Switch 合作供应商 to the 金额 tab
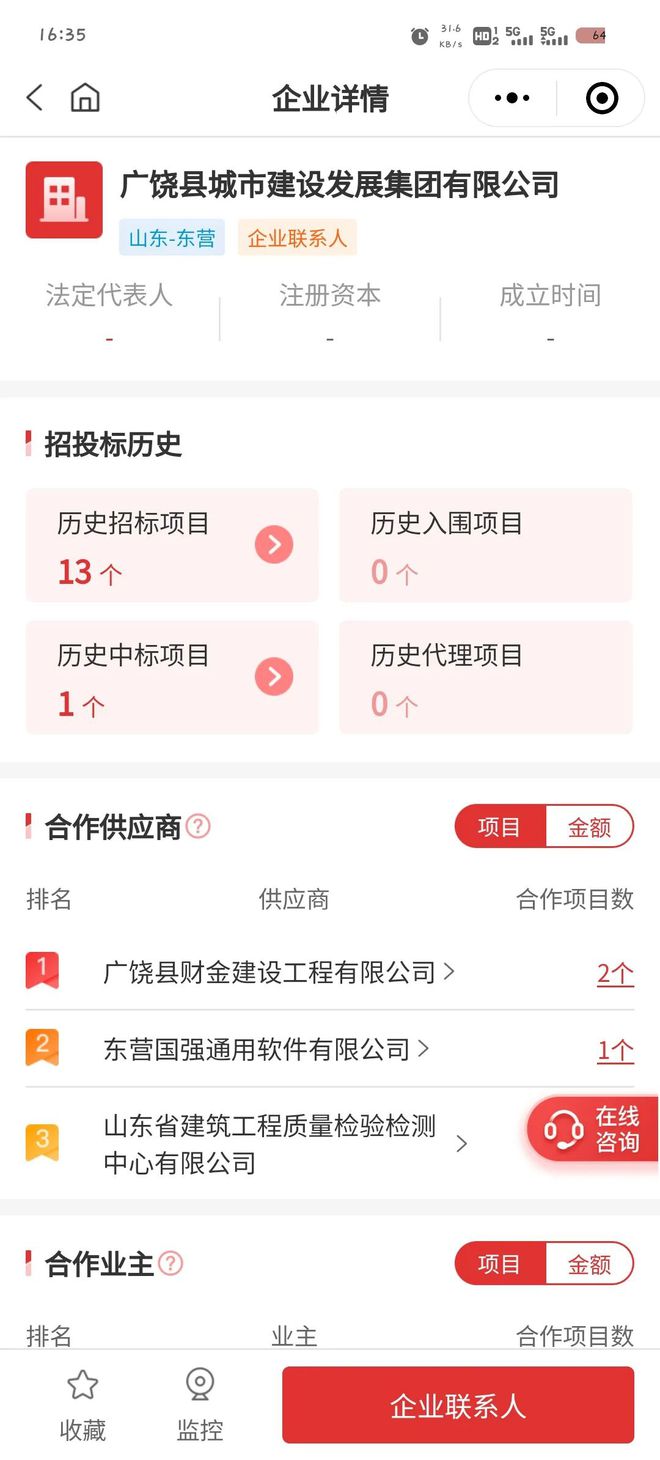660x1460 pixels. (x=589, y=828)
